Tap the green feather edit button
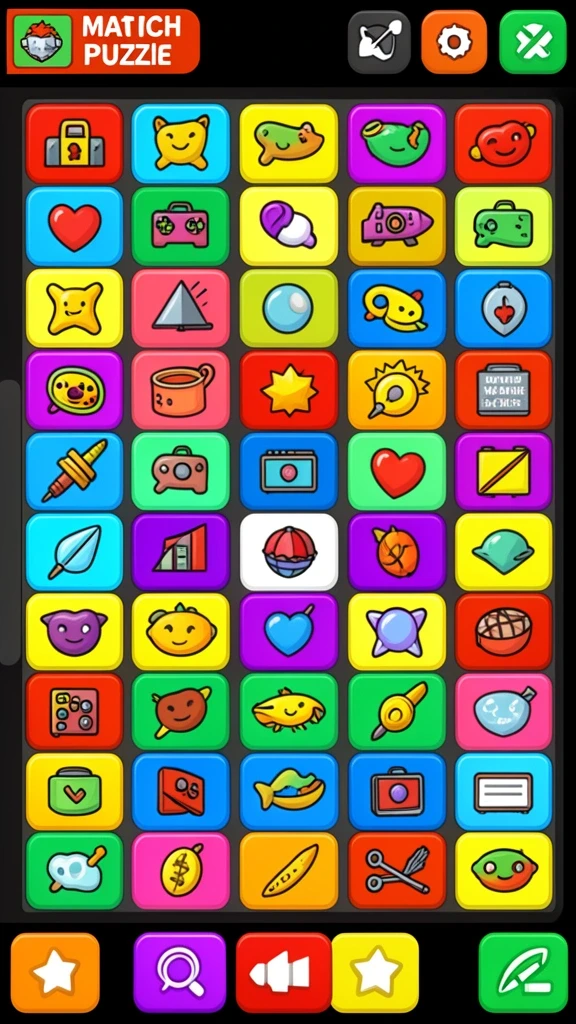 [x=523, y=972]
